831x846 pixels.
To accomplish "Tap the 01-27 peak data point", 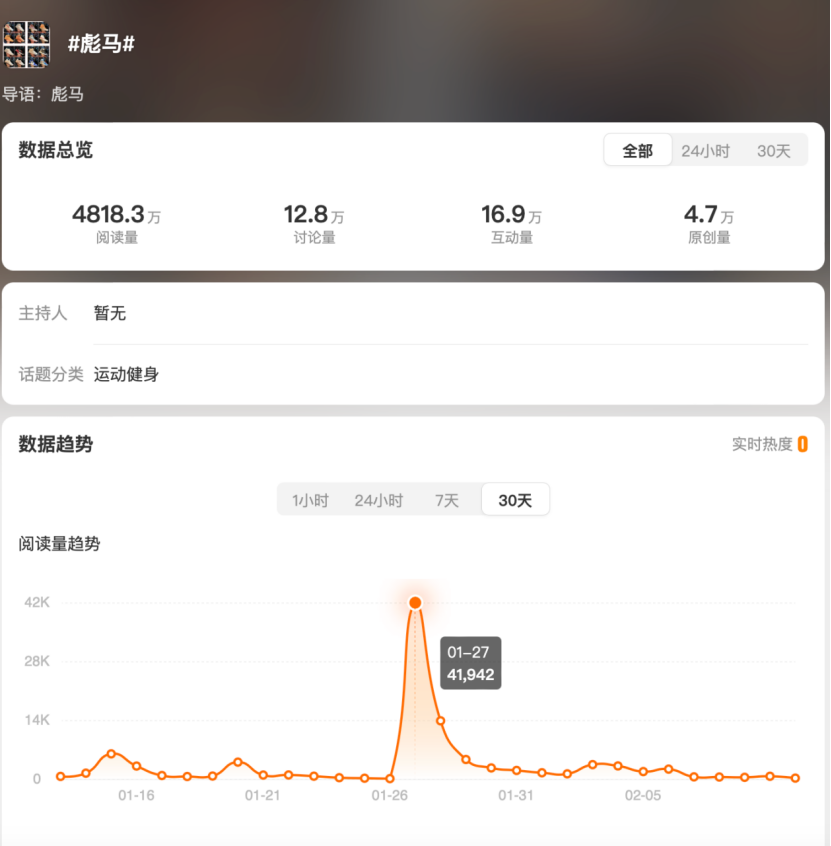I will (415, 602).
